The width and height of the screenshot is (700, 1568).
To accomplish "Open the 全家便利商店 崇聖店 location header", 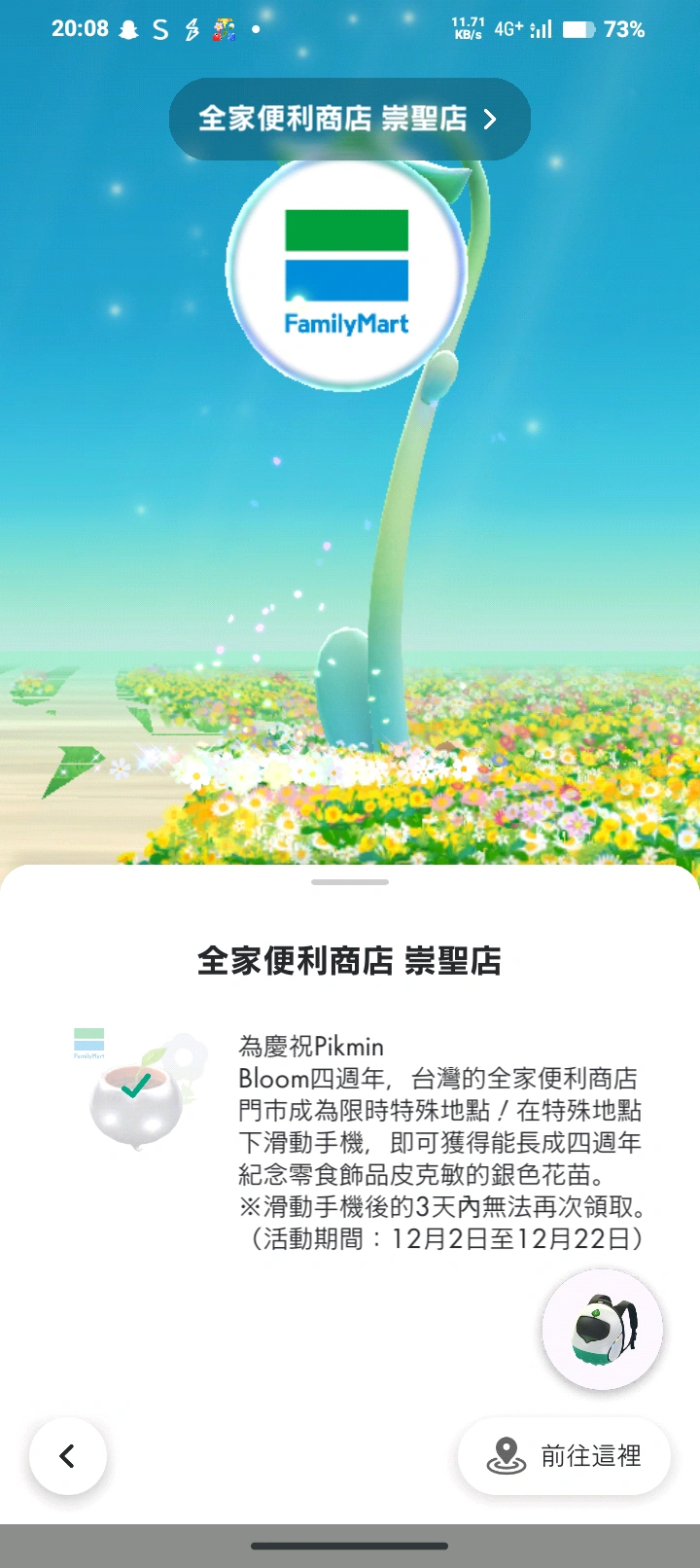I will [349, 119].
